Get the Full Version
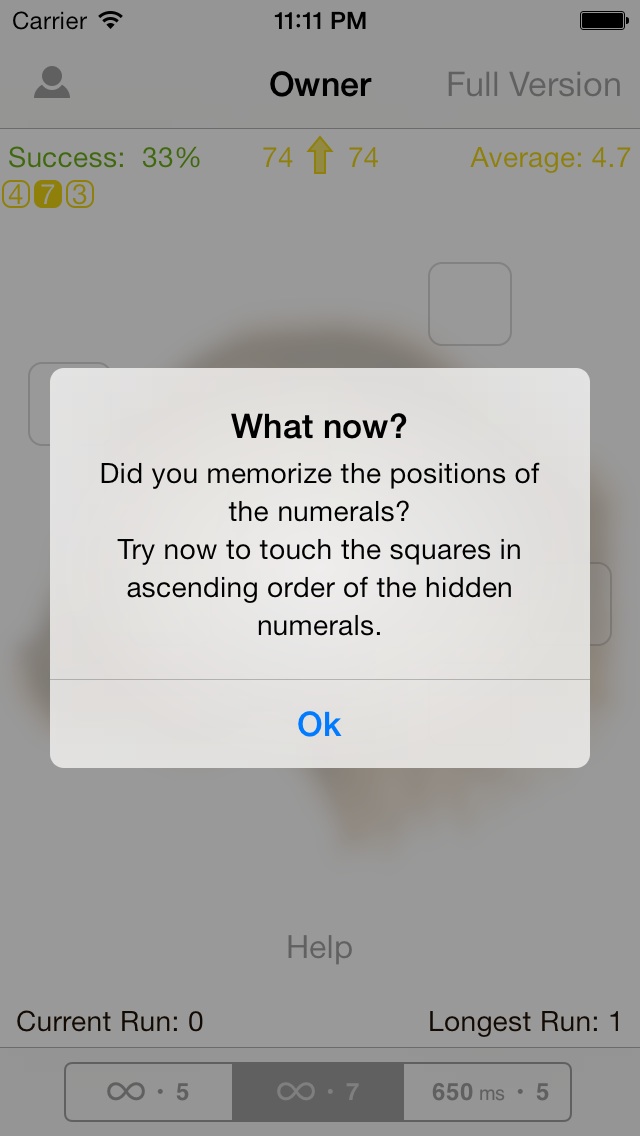The image size is (640, 1136). (x=533, y=84)
